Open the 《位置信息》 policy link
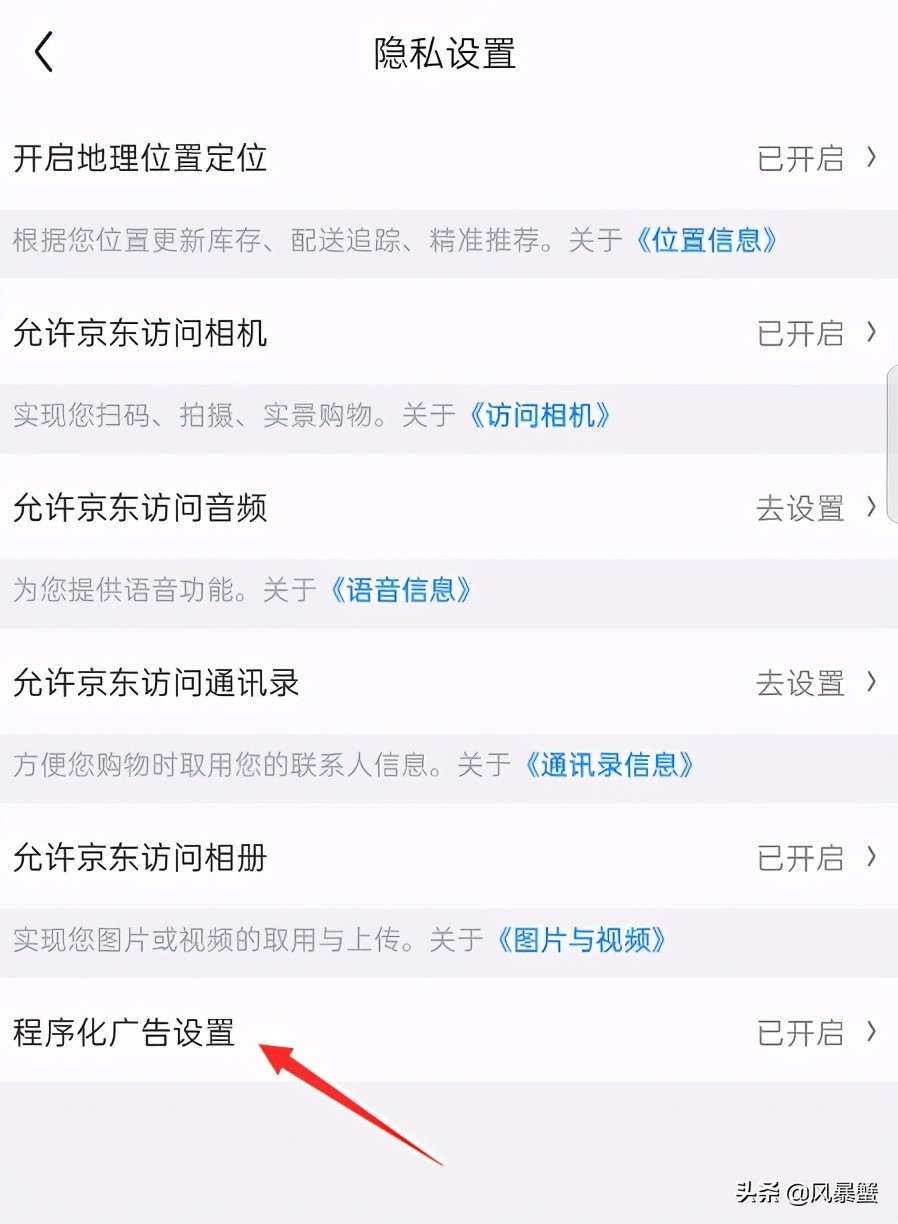Image resolution: width=898 pixels, height=1224 pixels. pos(710,241)
